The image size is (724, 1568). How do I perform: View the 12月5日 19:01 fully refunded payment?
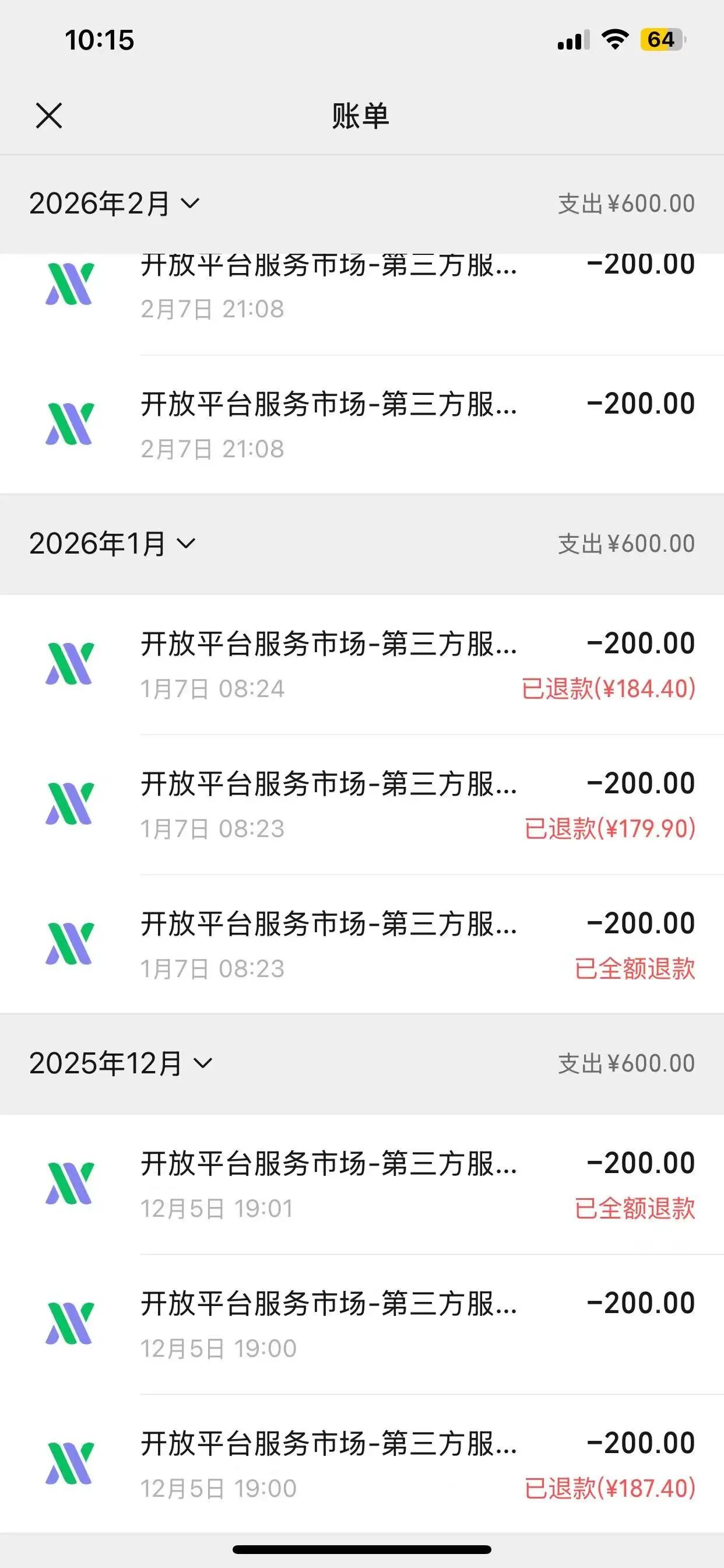click(361, 1185)
